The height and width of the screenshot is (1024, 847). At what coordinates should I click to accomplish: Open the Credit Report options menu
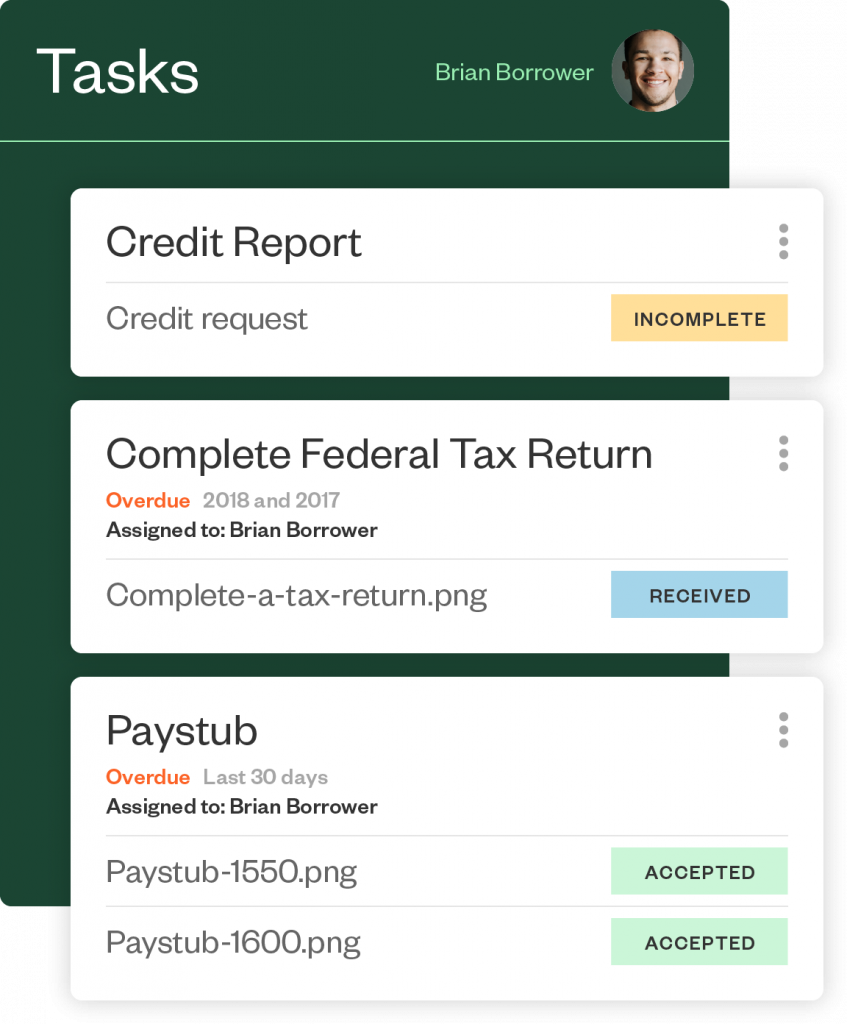coord(783,240)
